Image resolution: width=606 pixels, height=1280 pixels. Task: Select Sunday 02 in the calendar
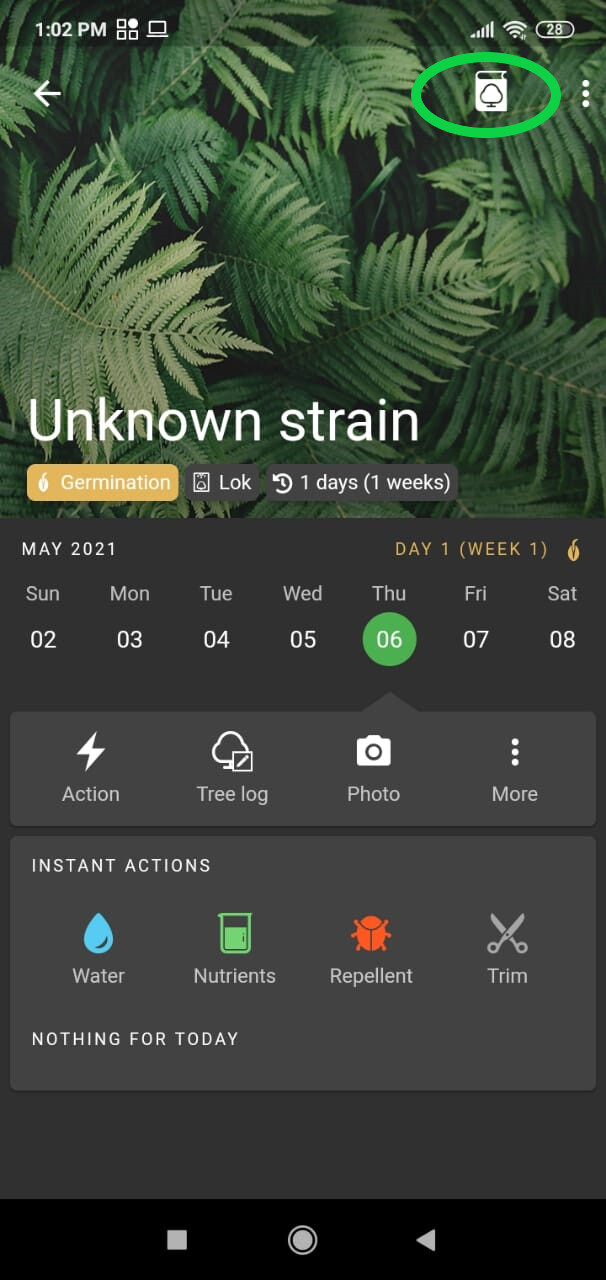43,639
